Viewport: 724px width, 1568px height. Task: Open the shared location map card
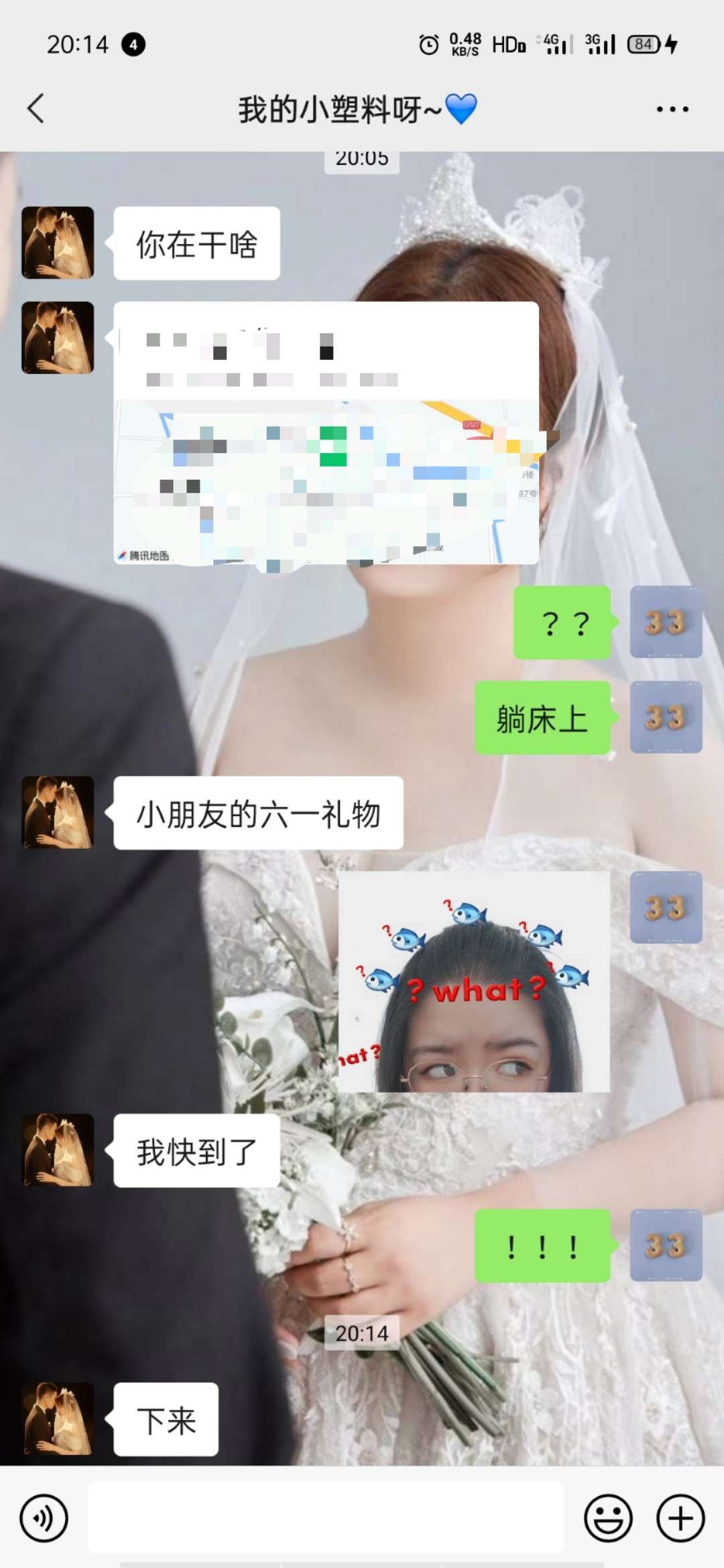pos(326,433)
